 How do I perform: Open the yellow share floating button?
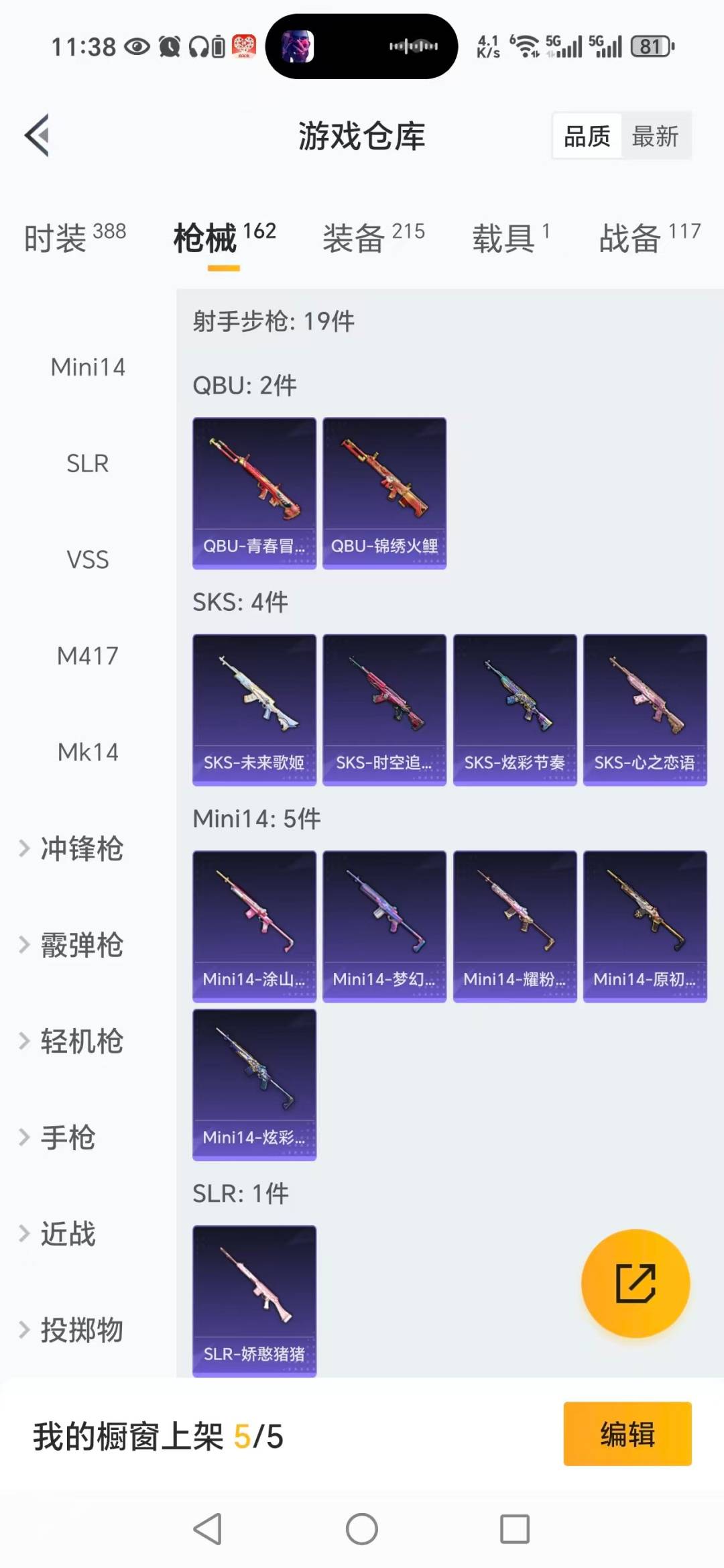click(x=635, y=1283)
